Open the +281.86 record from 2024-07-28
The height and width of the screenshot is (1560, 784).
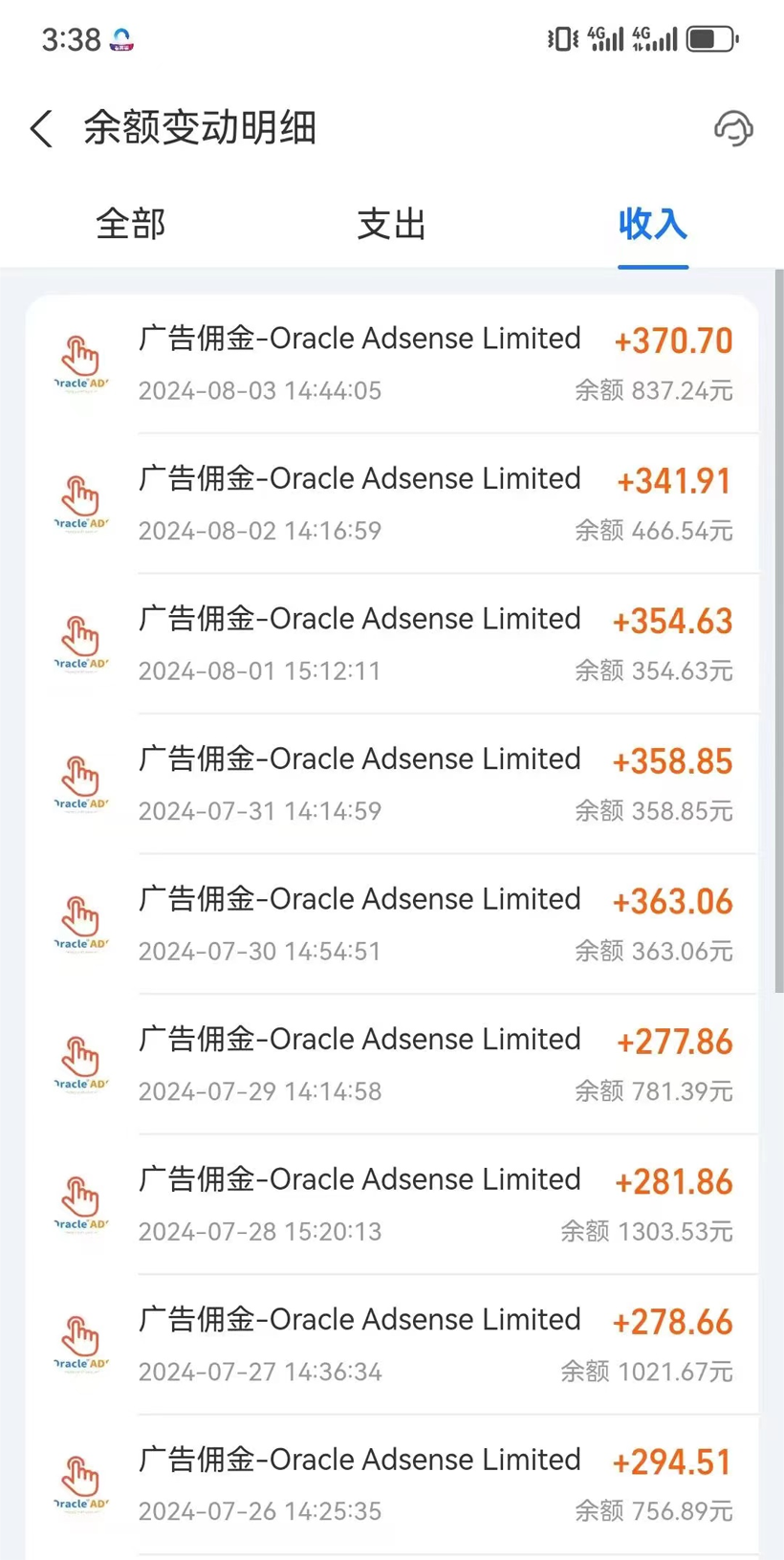point(392,1204)
